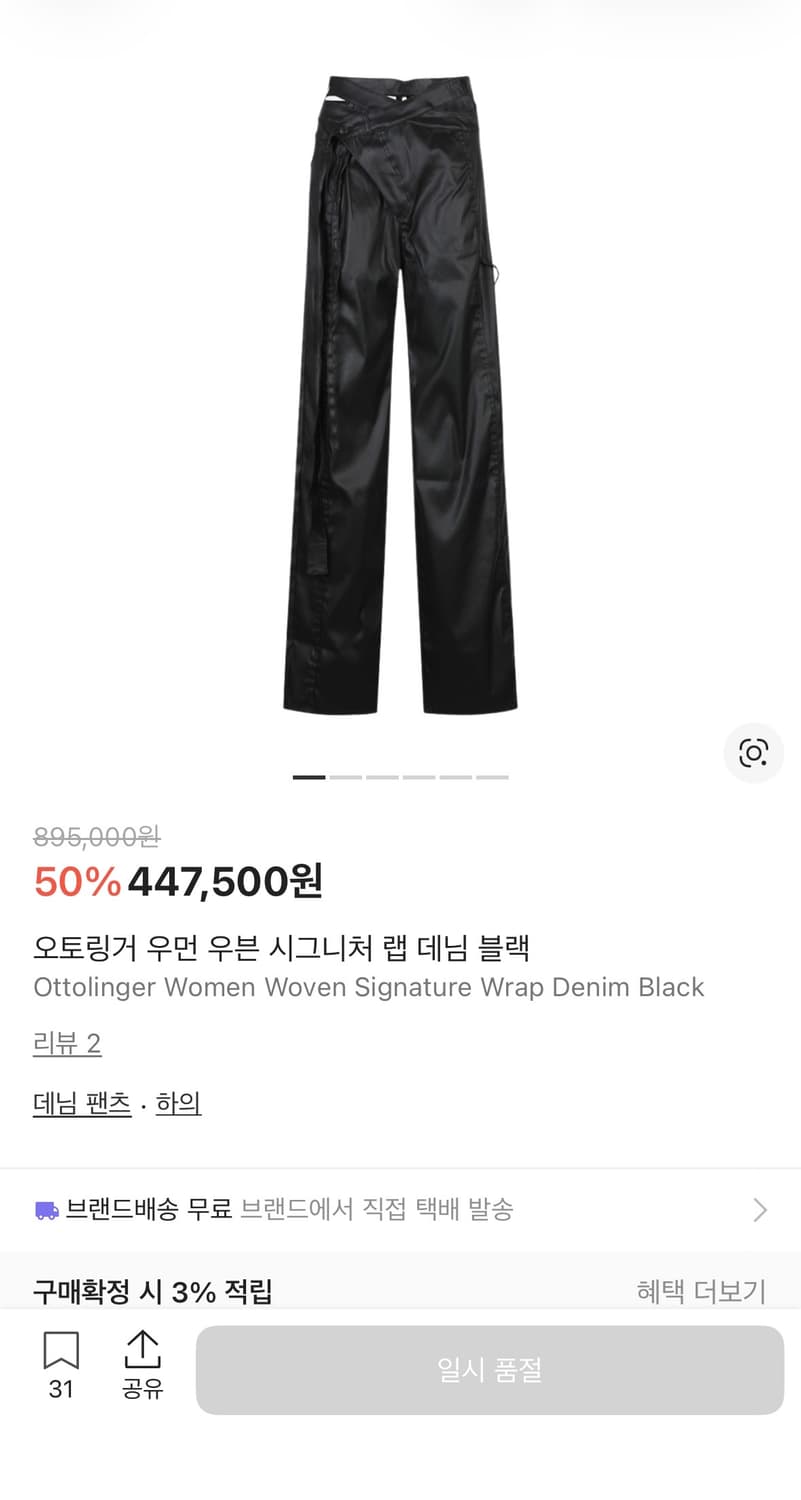Bookmark the product using the save icon
801x1500 pixels.
click(62, 1355)
